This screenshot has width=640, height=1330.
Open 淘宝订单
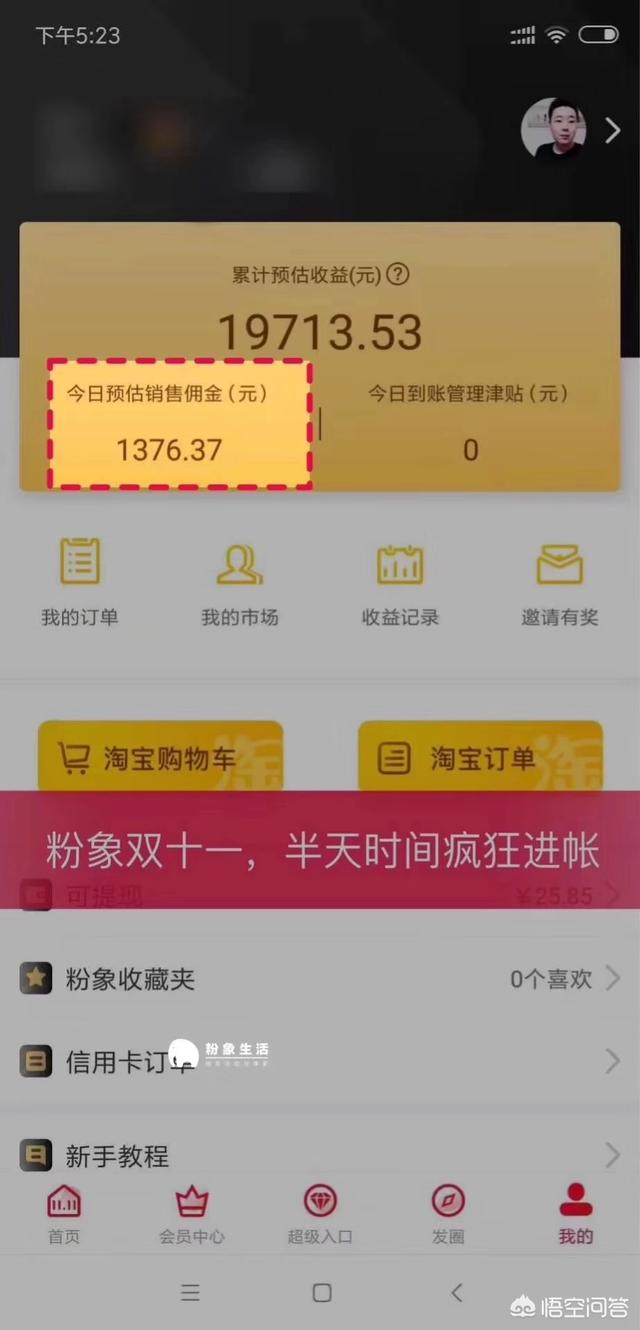coord(480,758)
